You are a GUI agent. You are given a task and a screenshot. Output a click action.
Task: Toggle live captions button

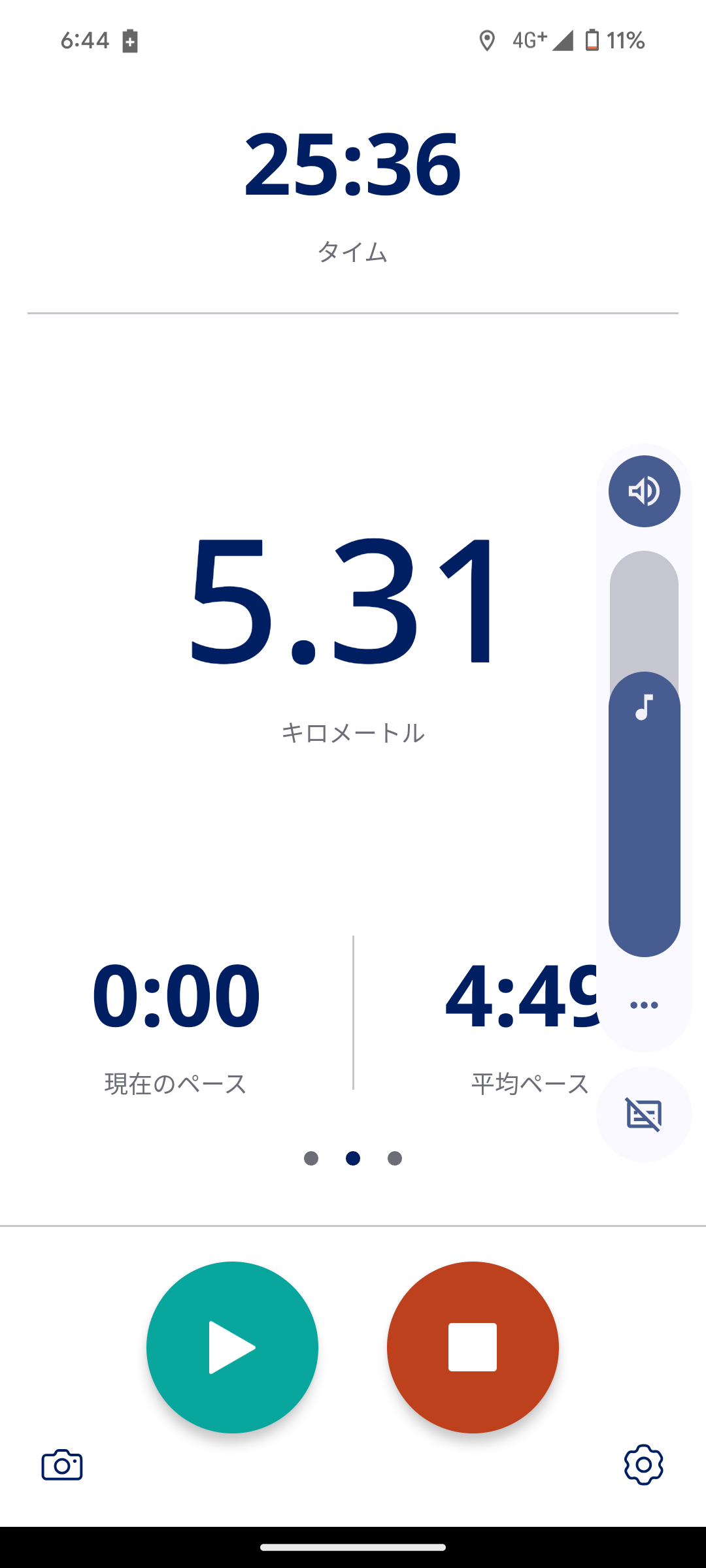coord(644,1114)
